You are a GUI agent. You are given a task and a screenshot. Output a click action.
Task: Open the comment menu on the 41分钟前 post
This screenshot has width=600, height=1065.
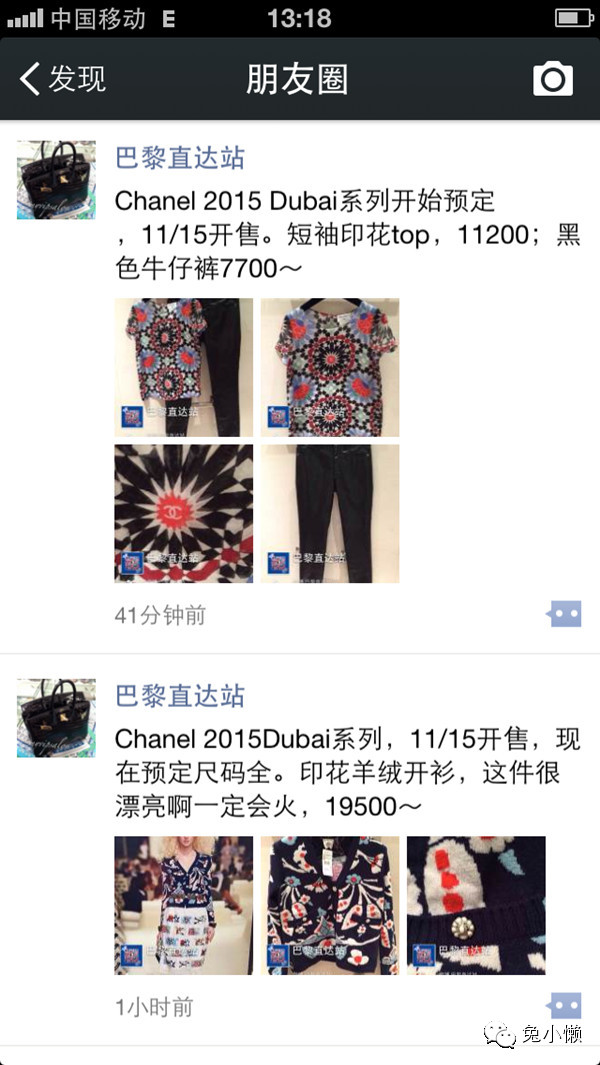pos(564,614)
